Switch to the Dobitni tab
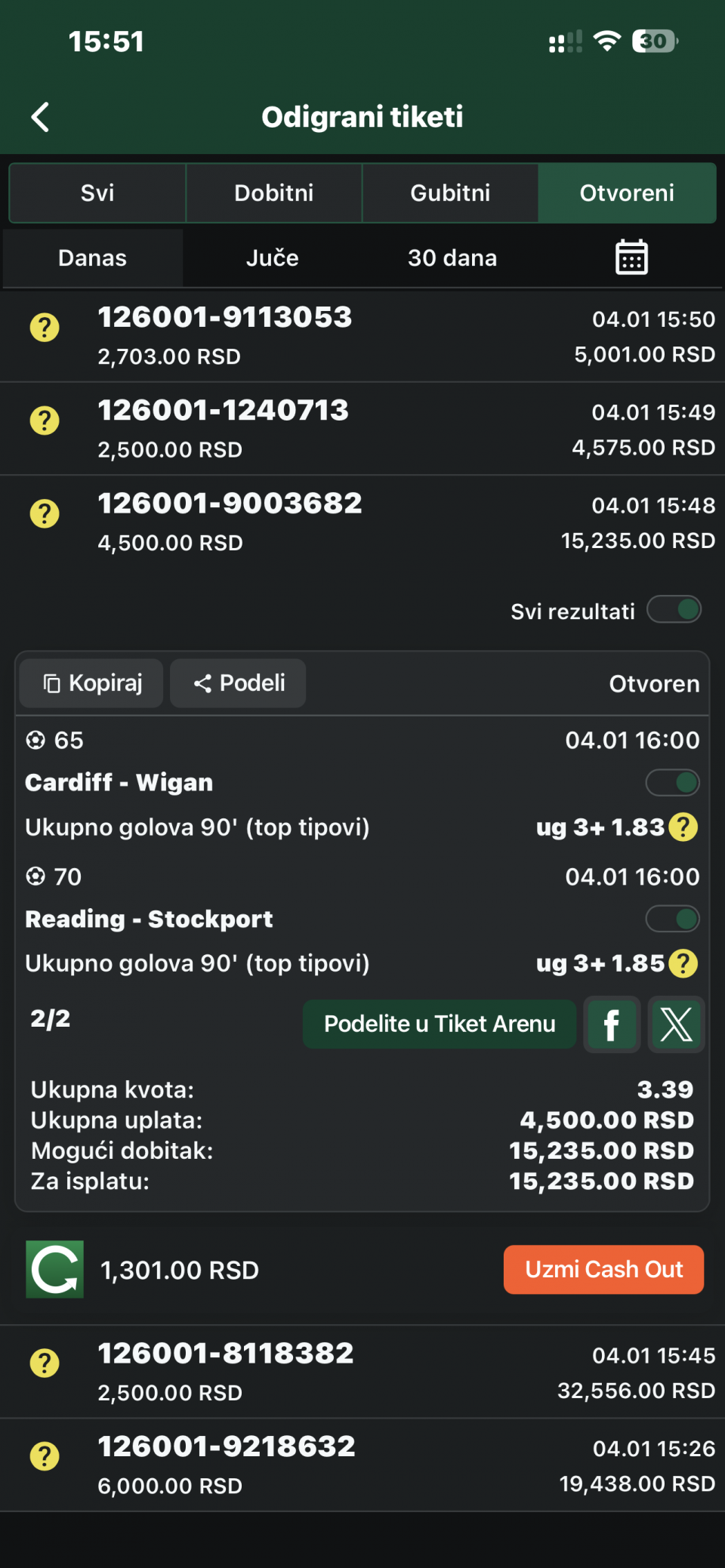 273,193
